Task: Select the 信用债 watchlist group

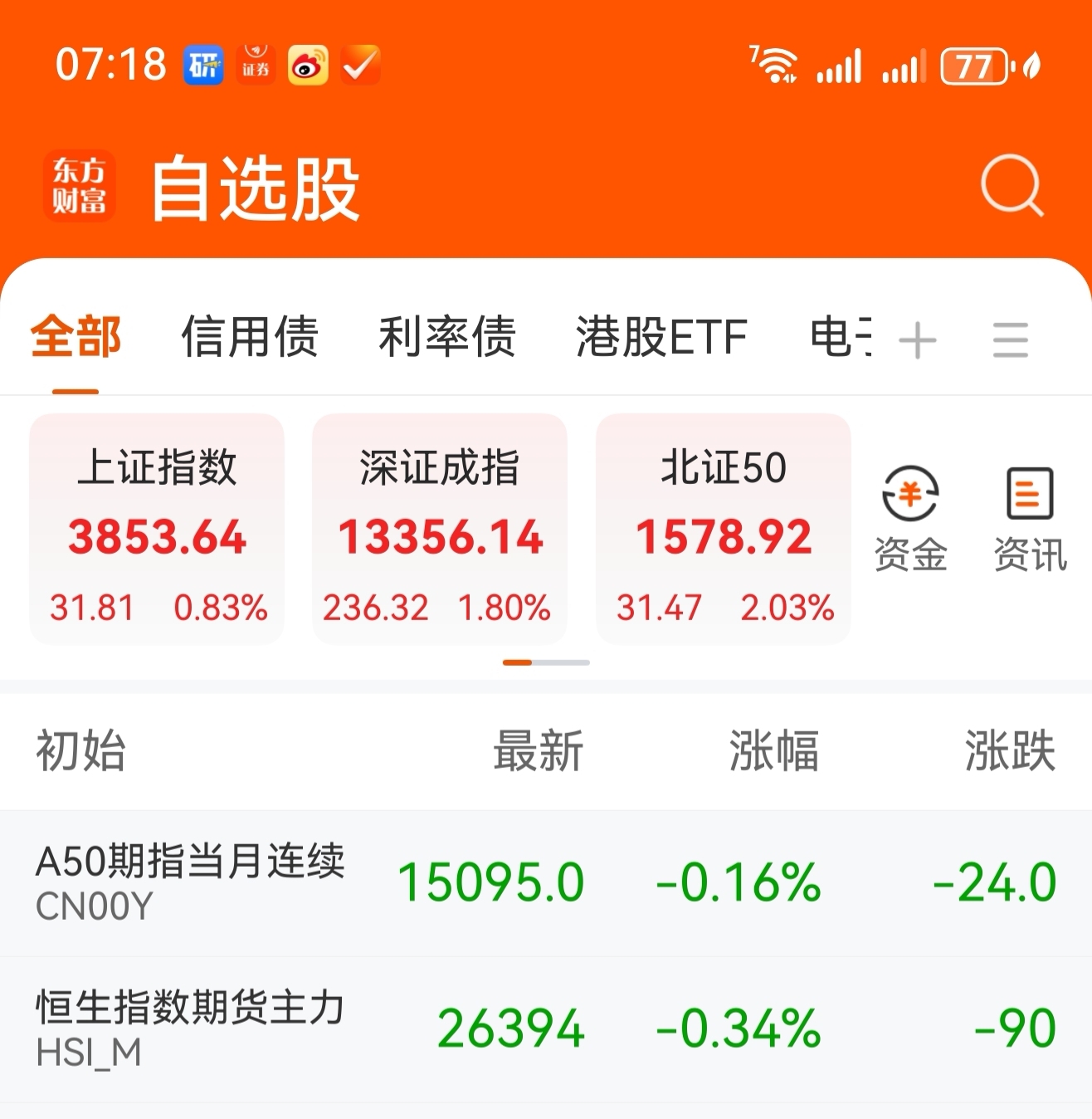Action: [249, 337]
